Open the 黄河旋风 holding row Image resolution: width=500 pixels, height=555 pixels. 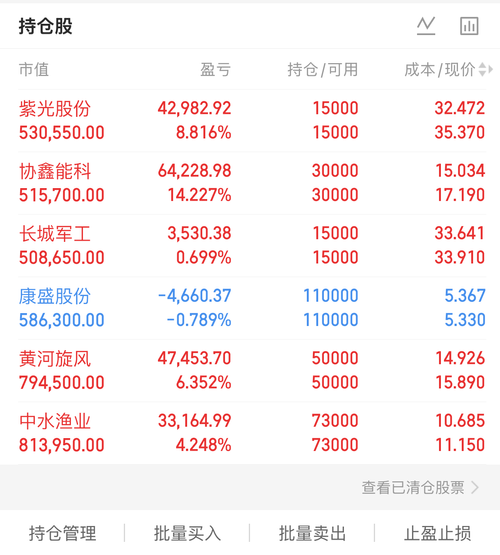pos(252,370)
